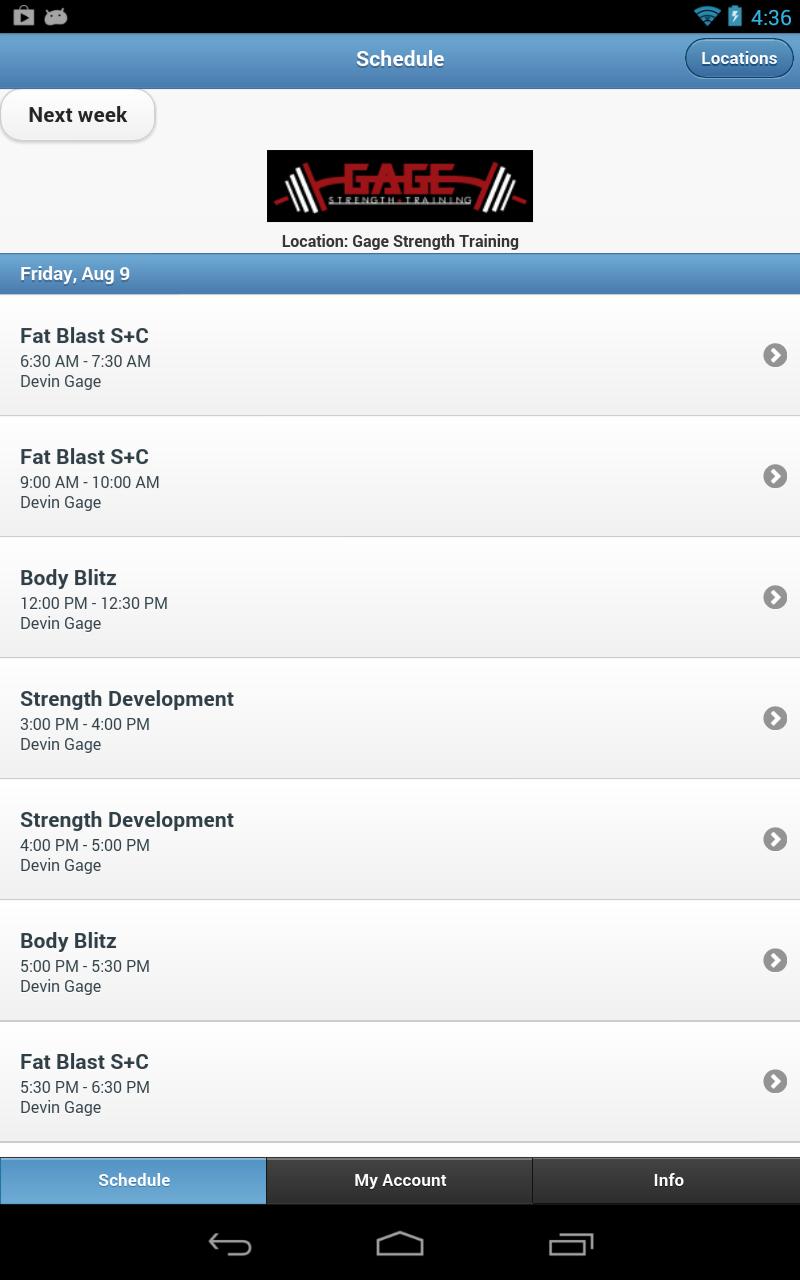Open the 5:30 PM Fat Blast S+C class
This screenshot has height=1280, width=800.
400,1082
